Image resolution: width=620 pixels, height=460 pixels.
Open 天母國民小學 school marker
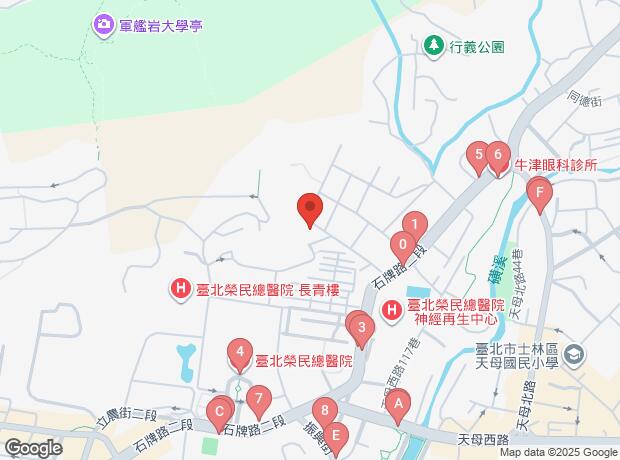pos(575,353)
